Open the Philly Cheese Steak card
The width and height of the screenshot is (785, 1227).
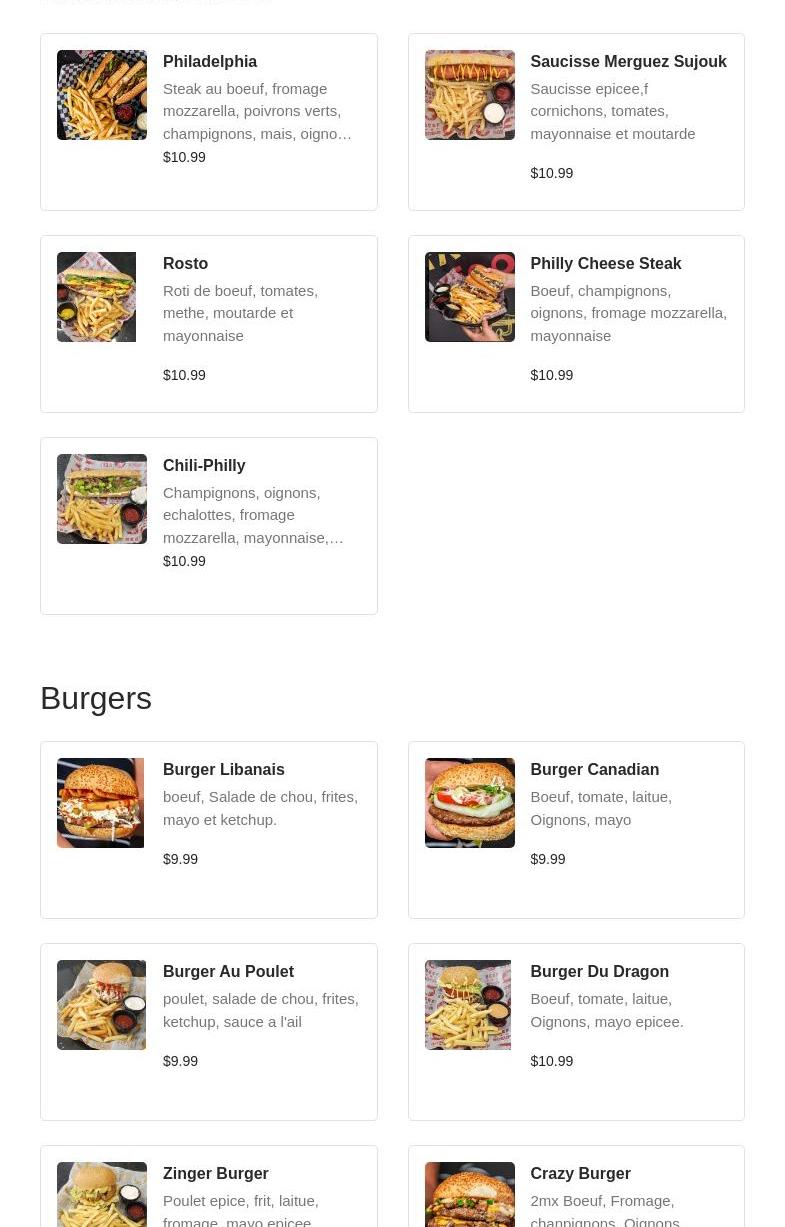coord(576,324)
